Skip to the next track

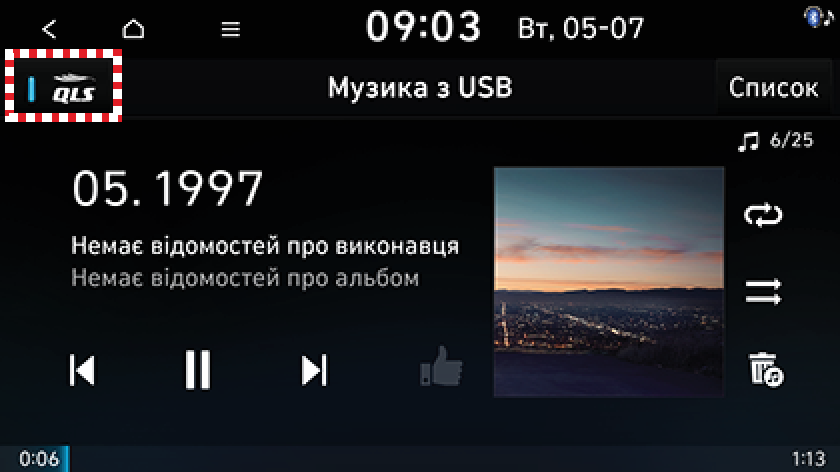pos(314,370)
